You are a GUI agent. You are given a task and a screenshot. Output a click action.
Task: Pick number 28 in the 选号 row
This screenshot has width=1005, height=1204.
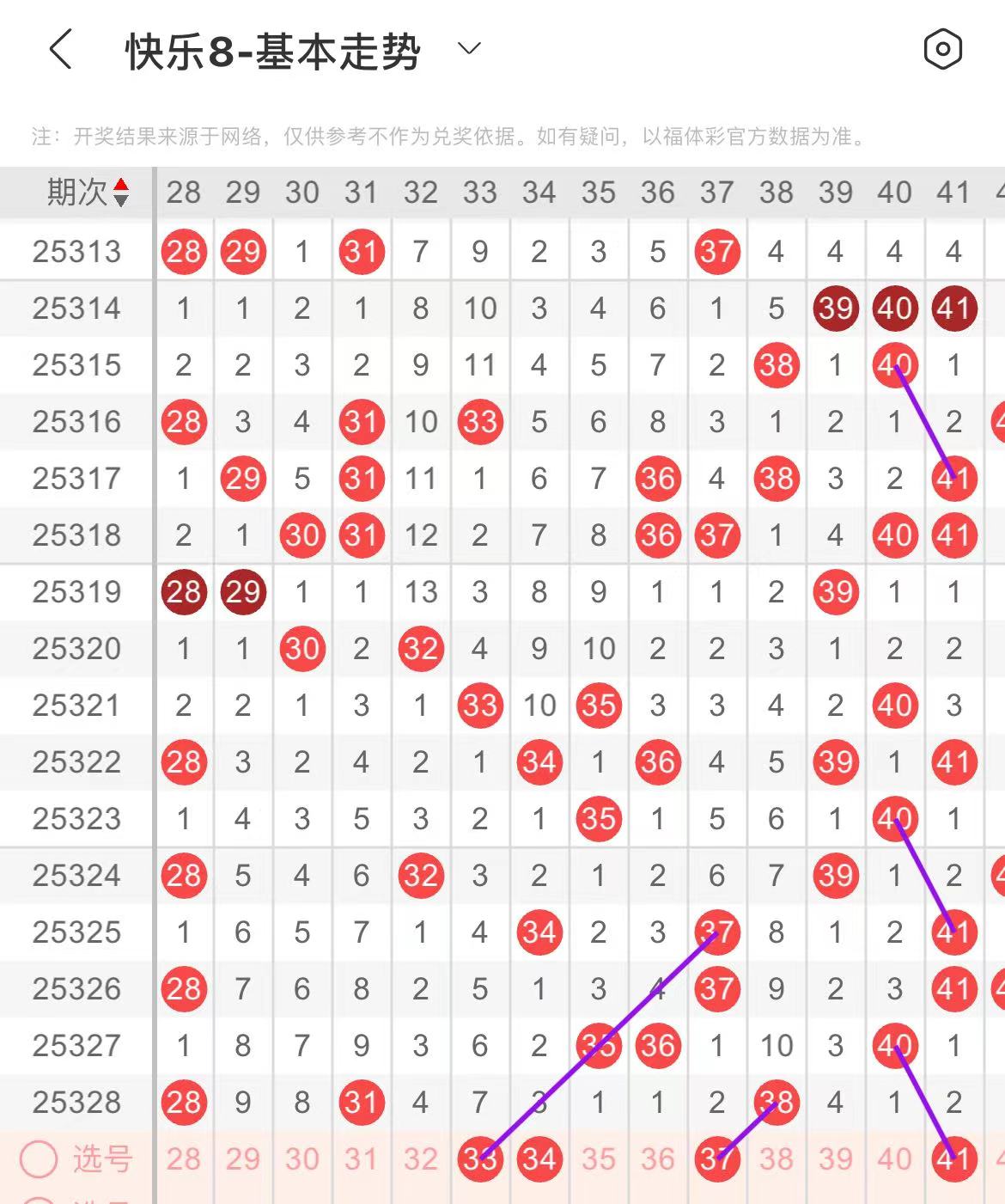point(183,1158)
